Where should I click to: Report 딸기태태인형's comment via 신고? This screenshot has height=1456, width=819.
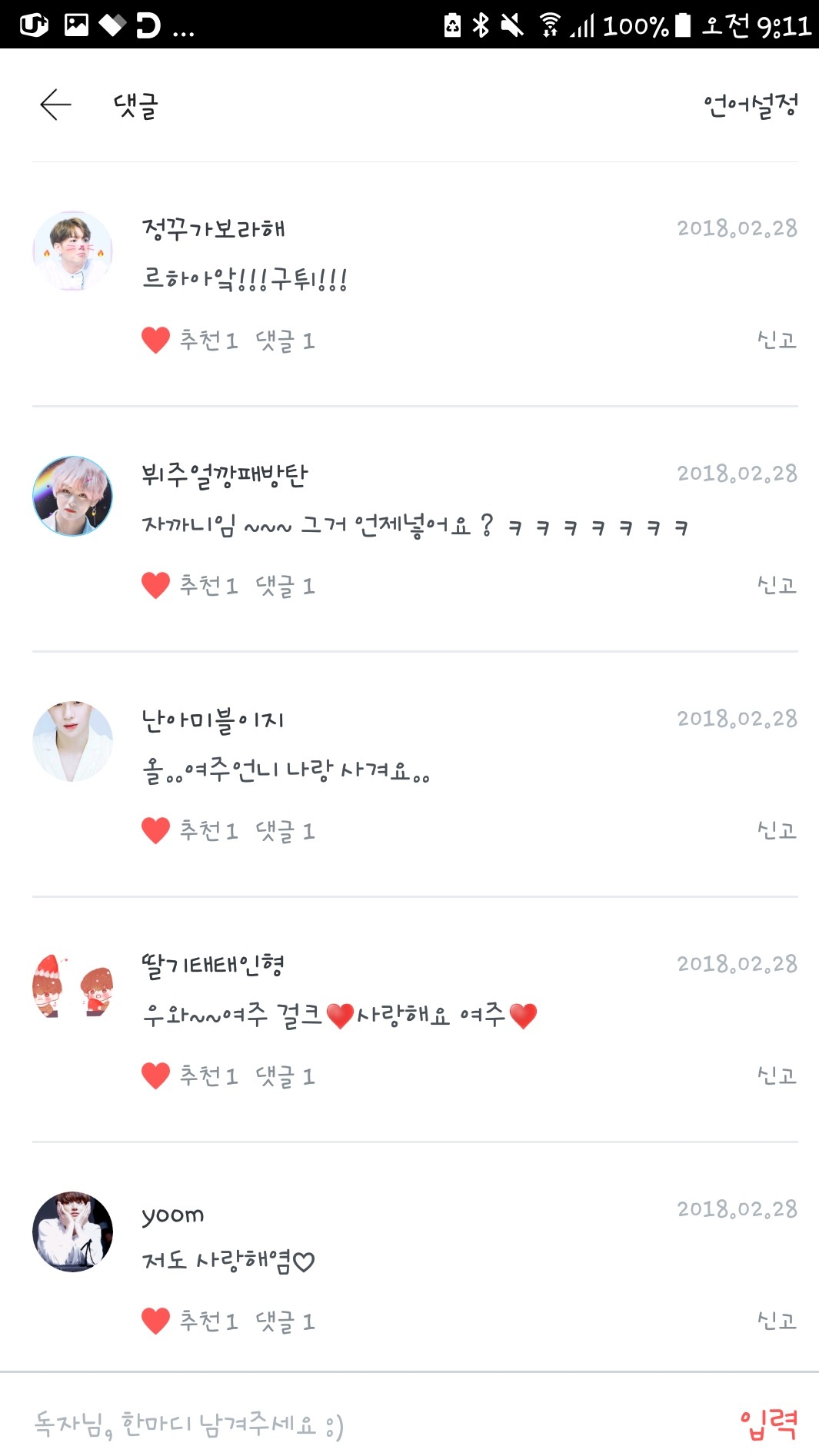pyautogui.click(x=777, y=1075)
